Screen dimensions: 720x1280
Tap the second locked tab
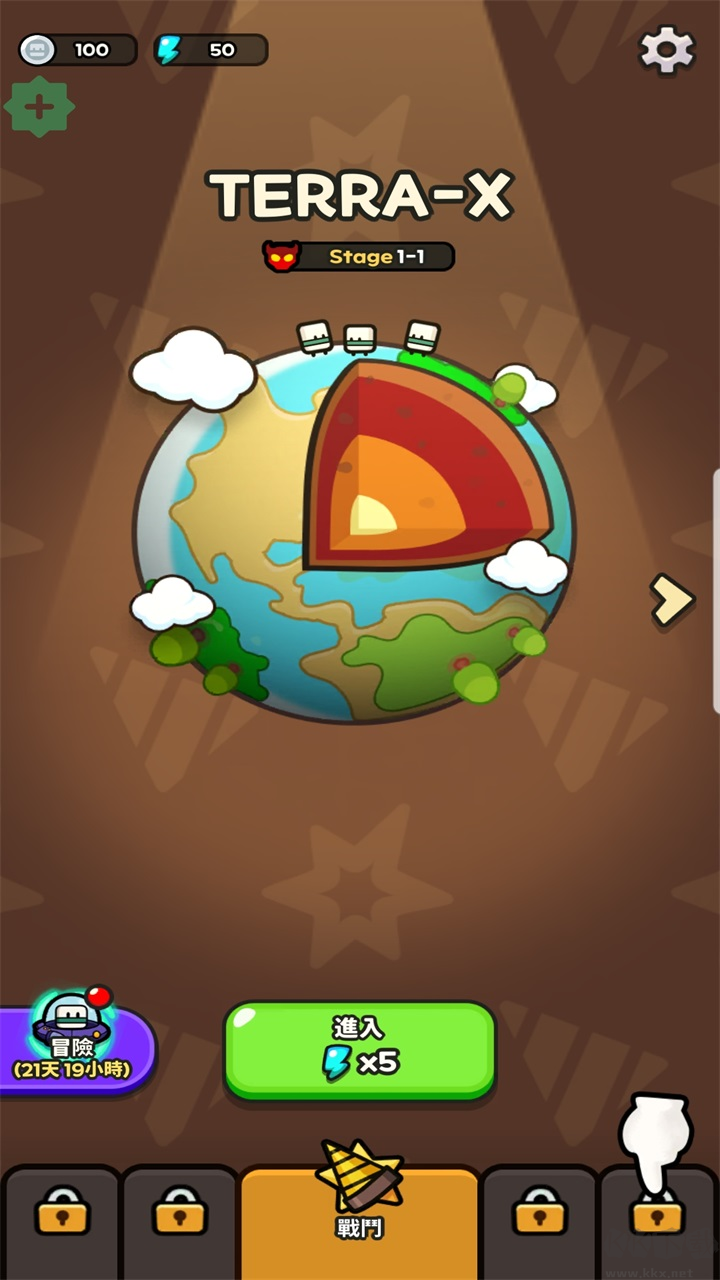point(180,1222)
